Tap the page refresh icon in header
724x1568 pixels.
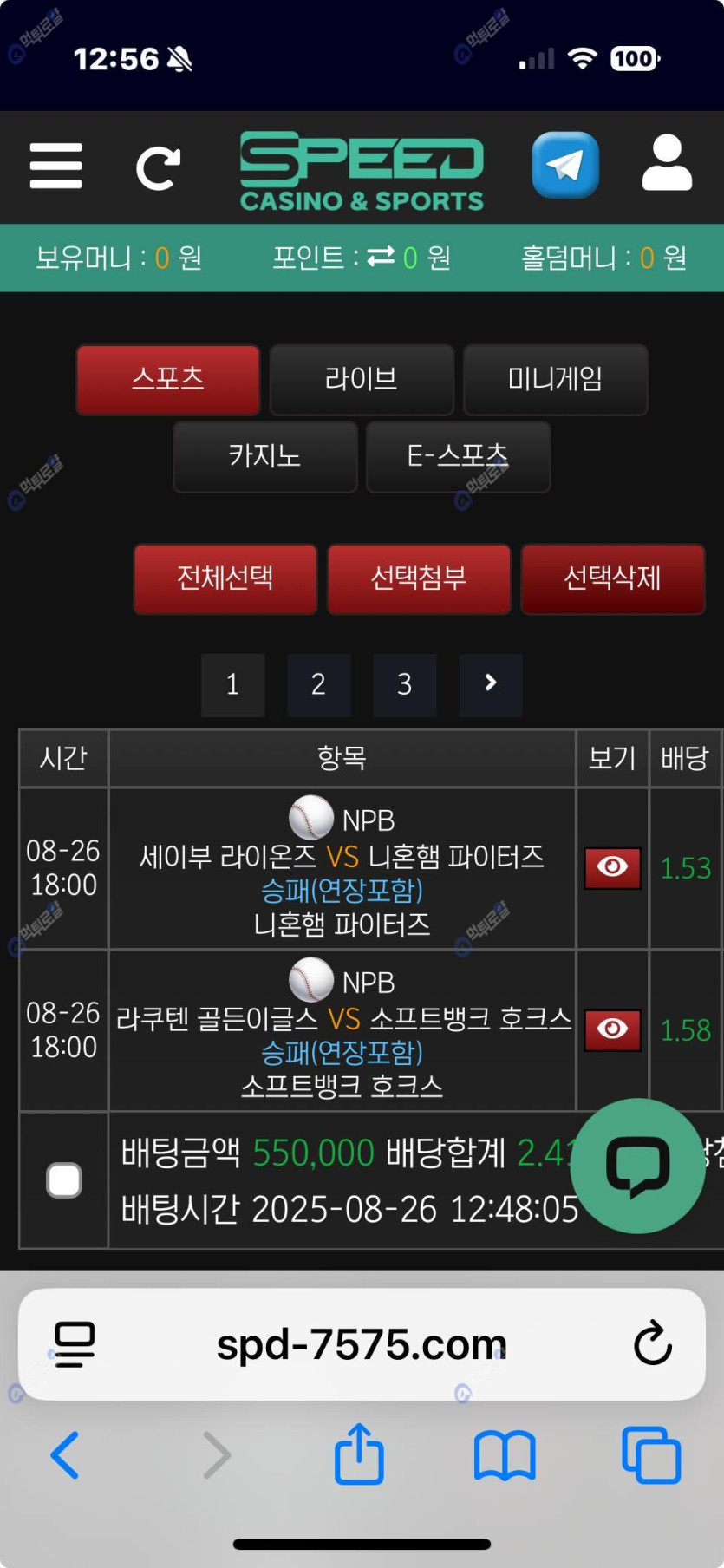pyautogui.click(x=159, y=167)
